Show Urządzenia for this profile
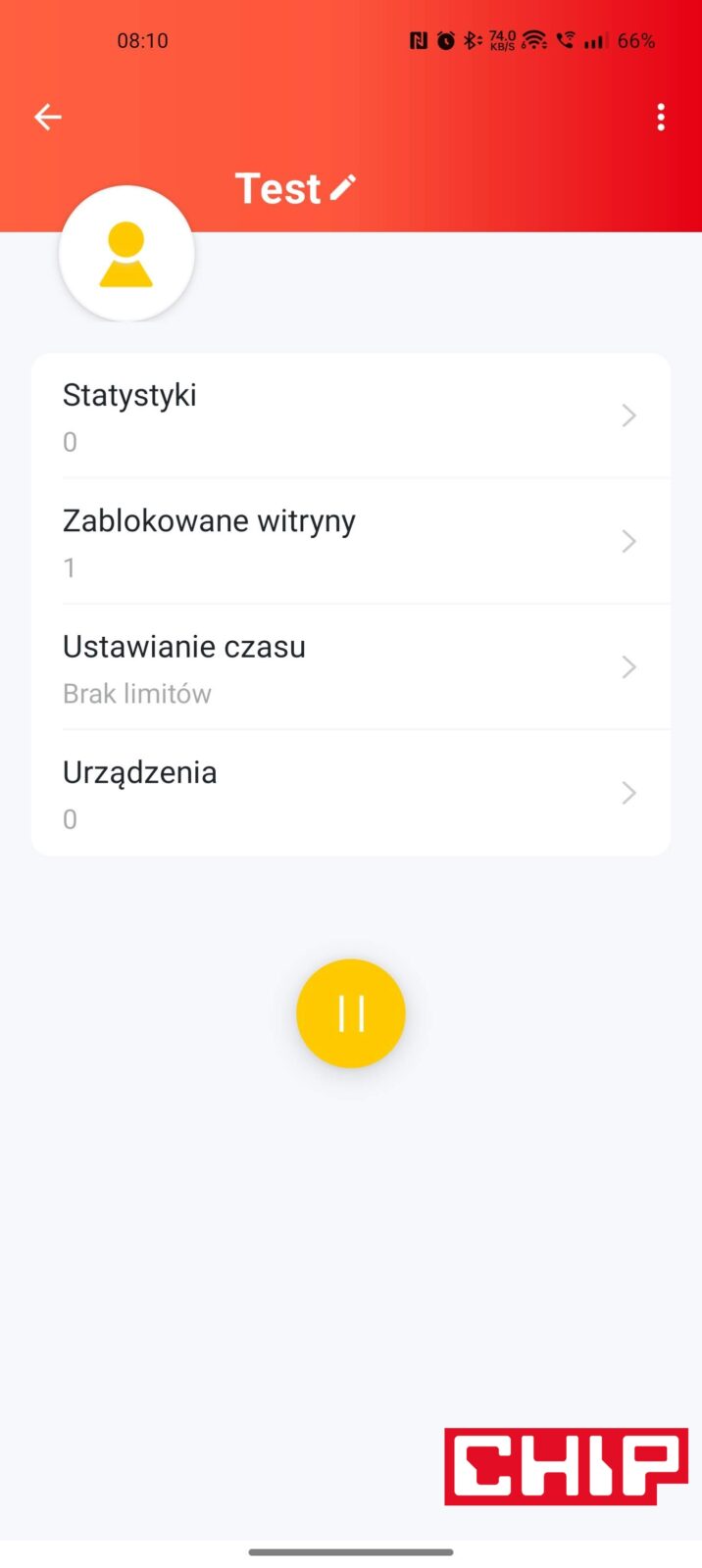Image resolution: width=702 pixels, height=1568 pixels. 351,793
